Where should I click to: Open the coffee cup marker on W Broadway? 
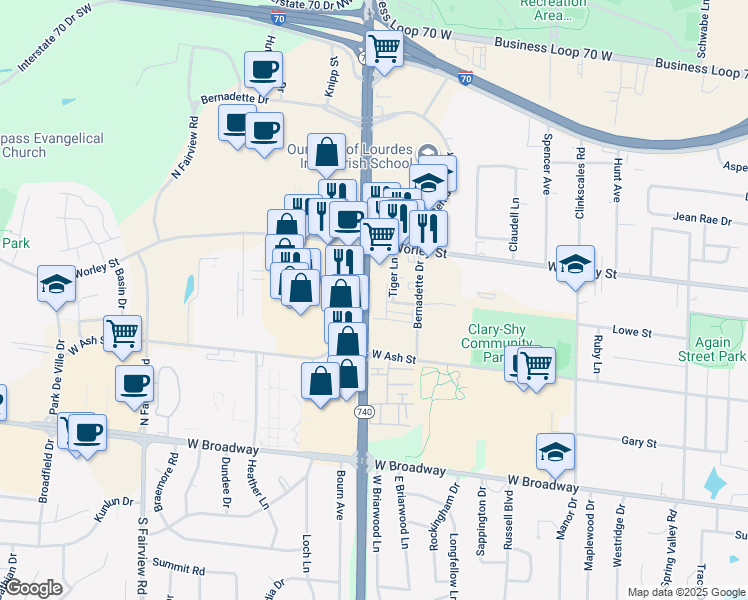coord(88,433)
